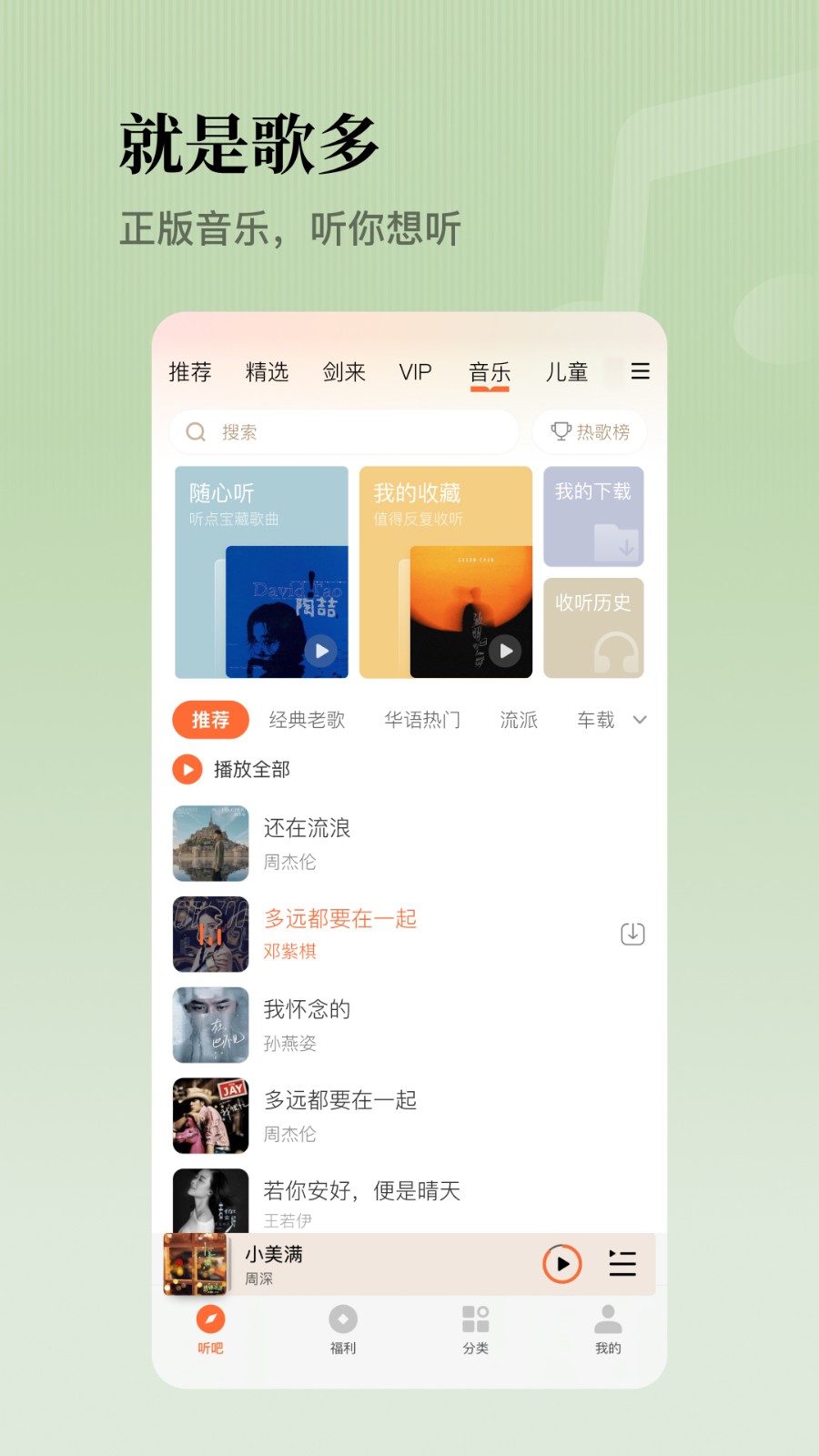The image size is (819, 1456).
Task: Open the 随心听 playlist card
Action: point(260,573)
